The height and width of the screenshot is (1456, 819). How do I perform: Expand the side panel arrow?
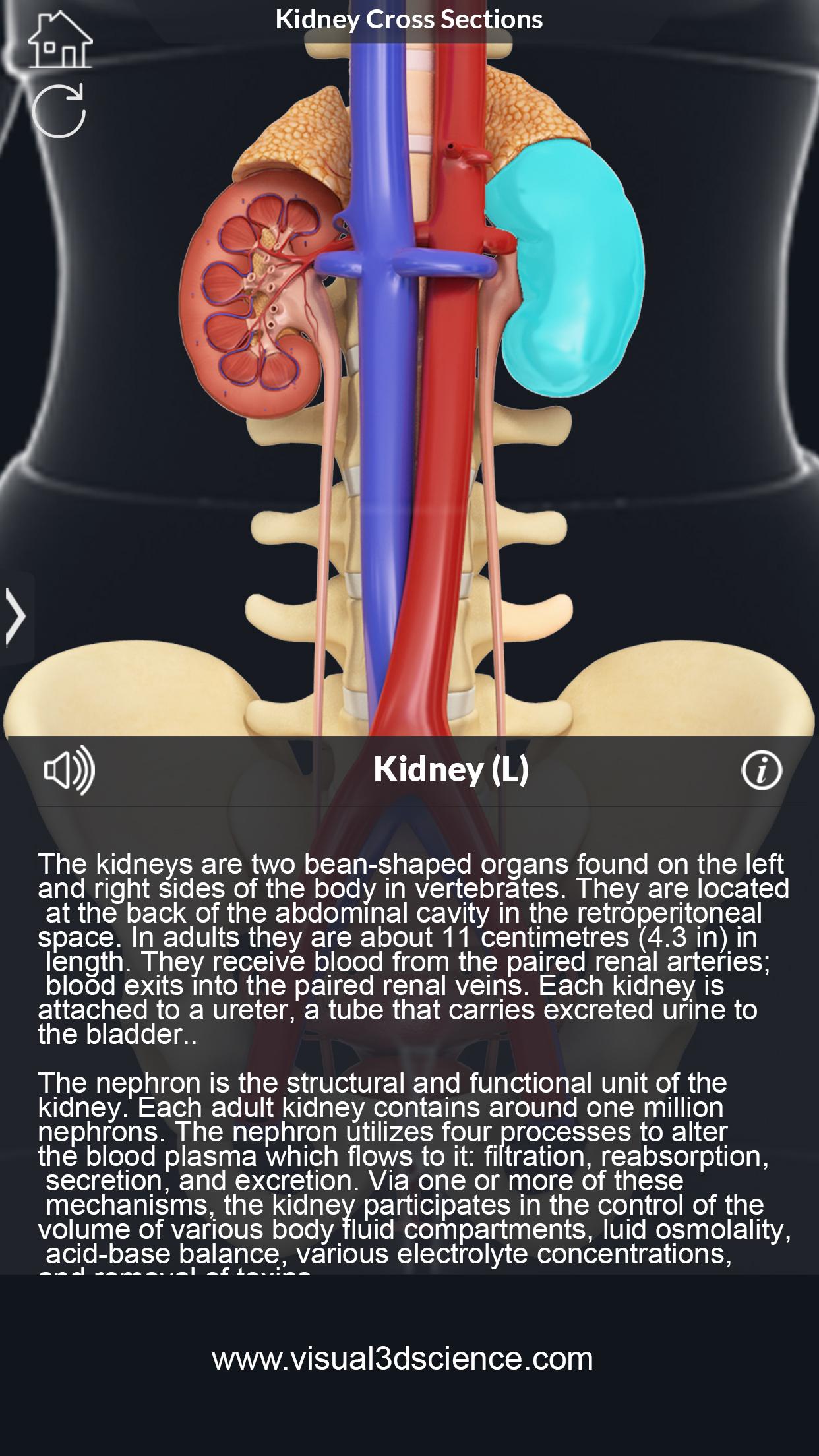[15, 617]
